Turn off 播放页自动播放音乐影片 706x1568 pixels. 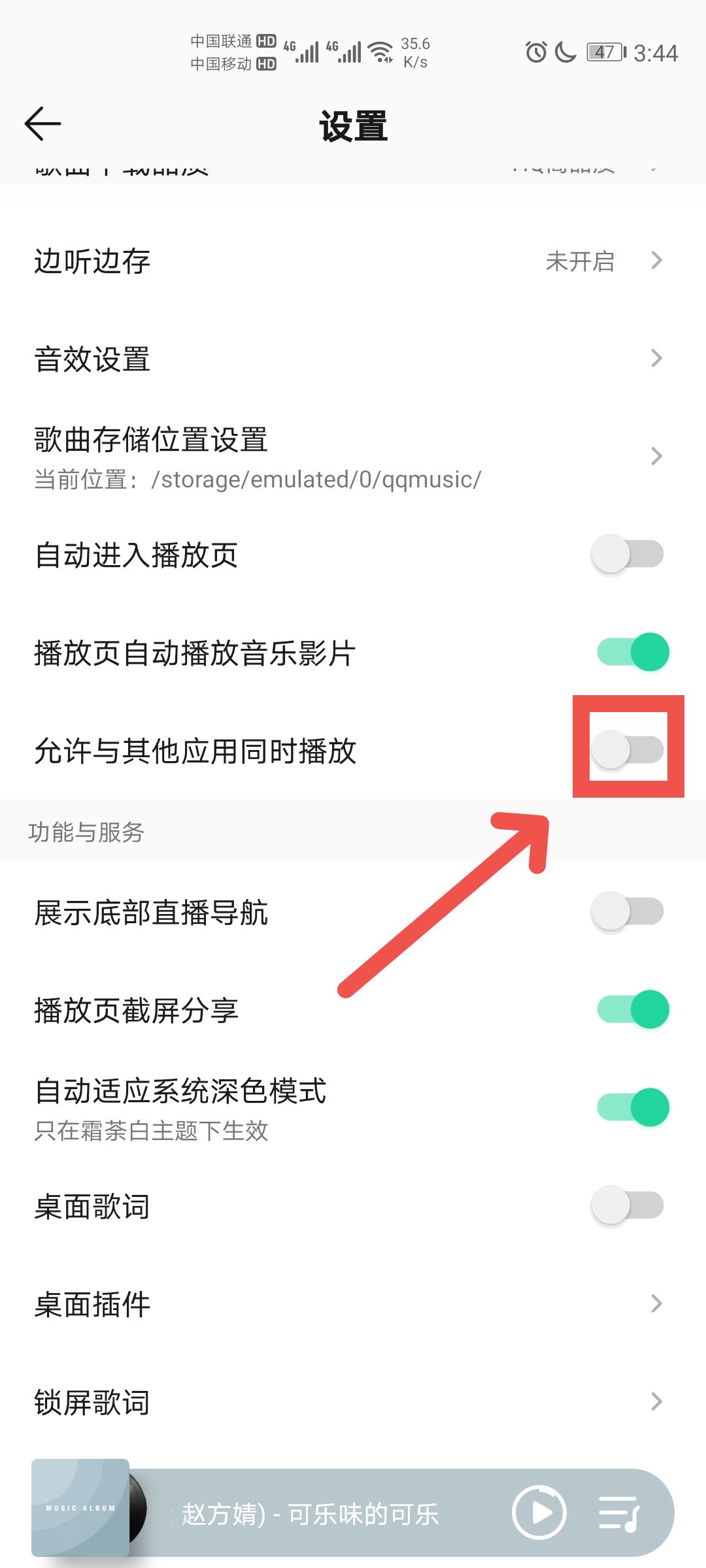point(633,652)
